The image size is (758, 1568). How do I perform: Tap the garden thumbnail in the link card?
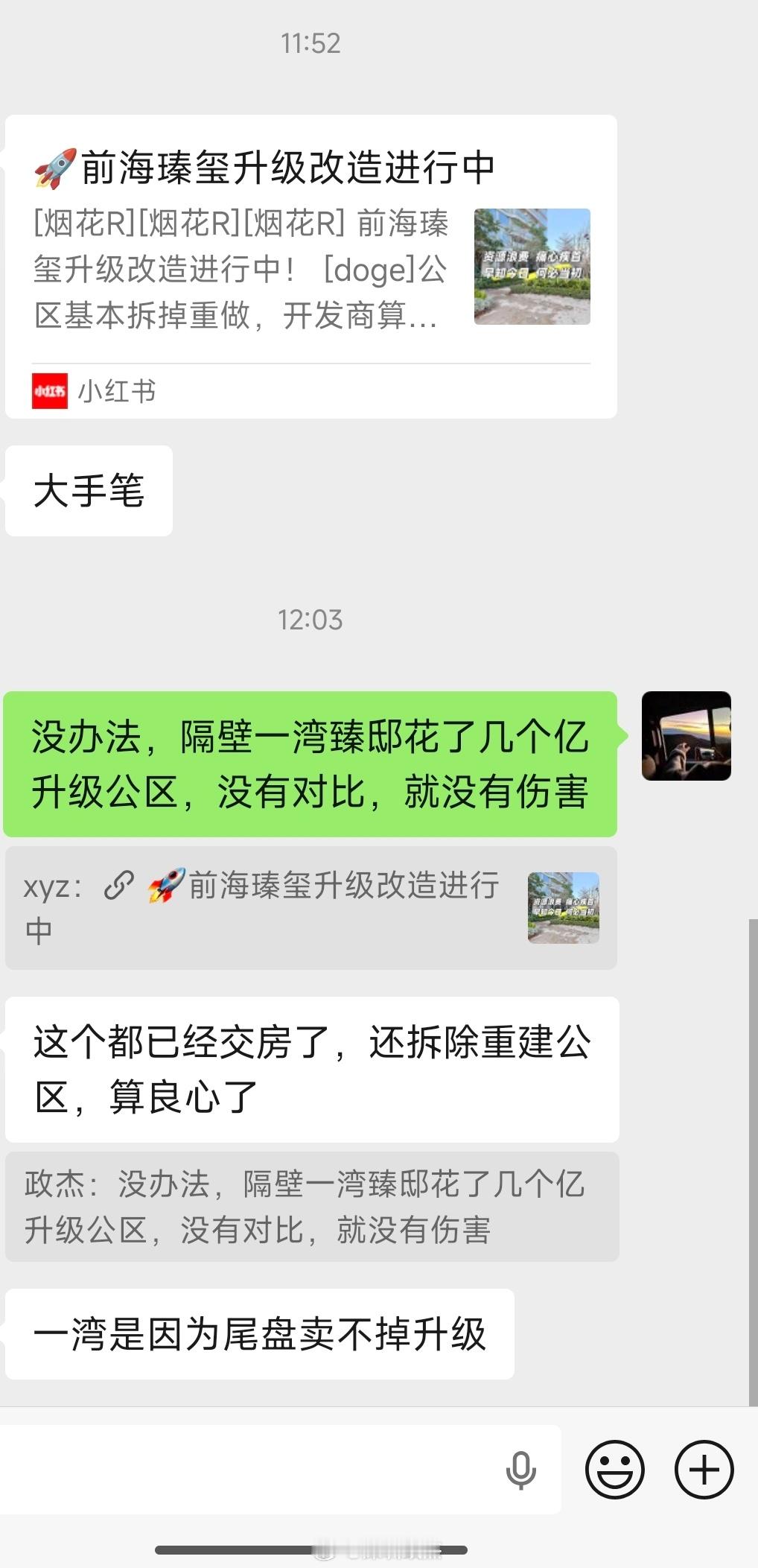(533, 267)
